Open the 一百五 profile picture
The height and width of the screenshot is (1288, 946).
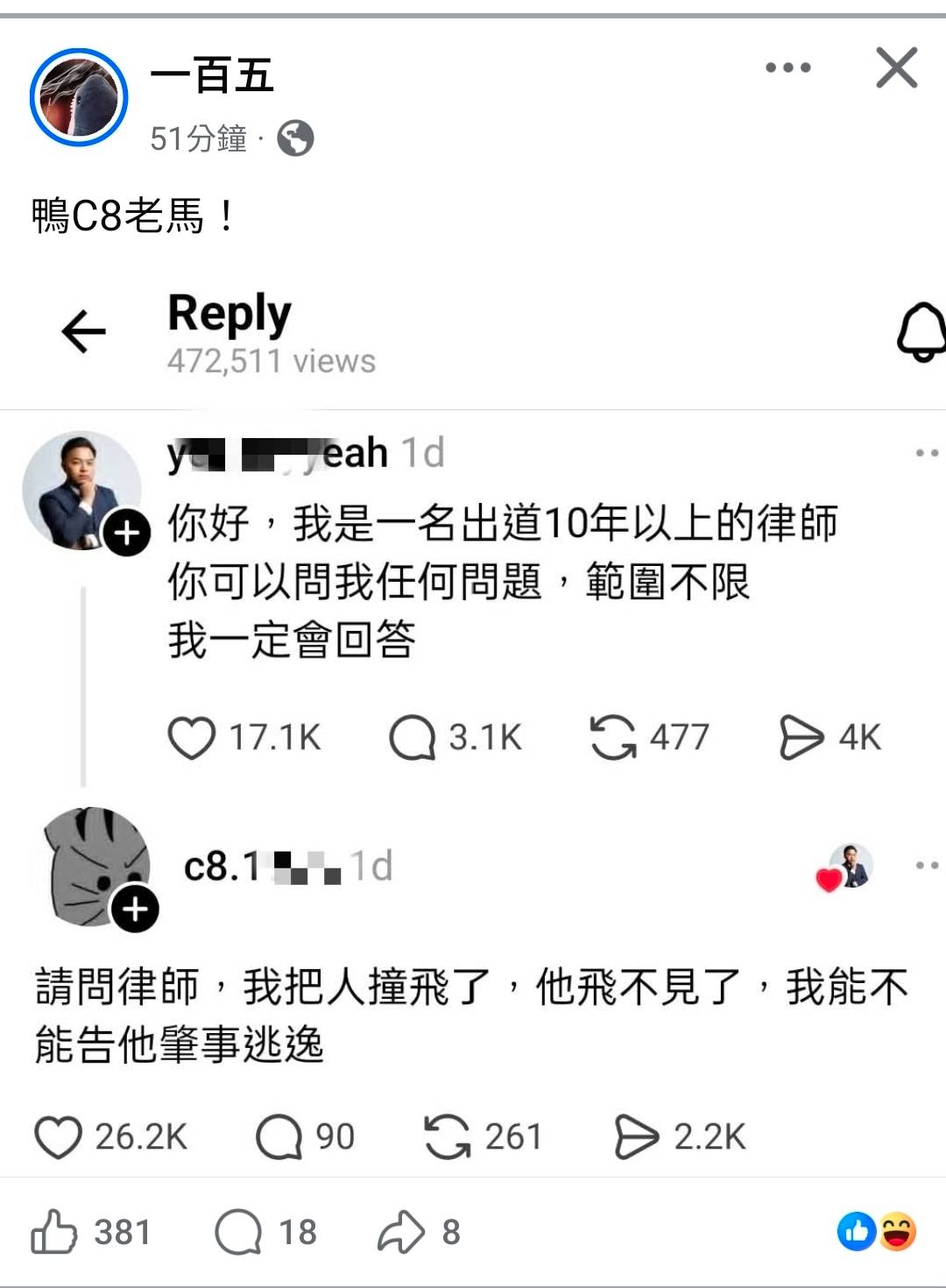[79, 97]
